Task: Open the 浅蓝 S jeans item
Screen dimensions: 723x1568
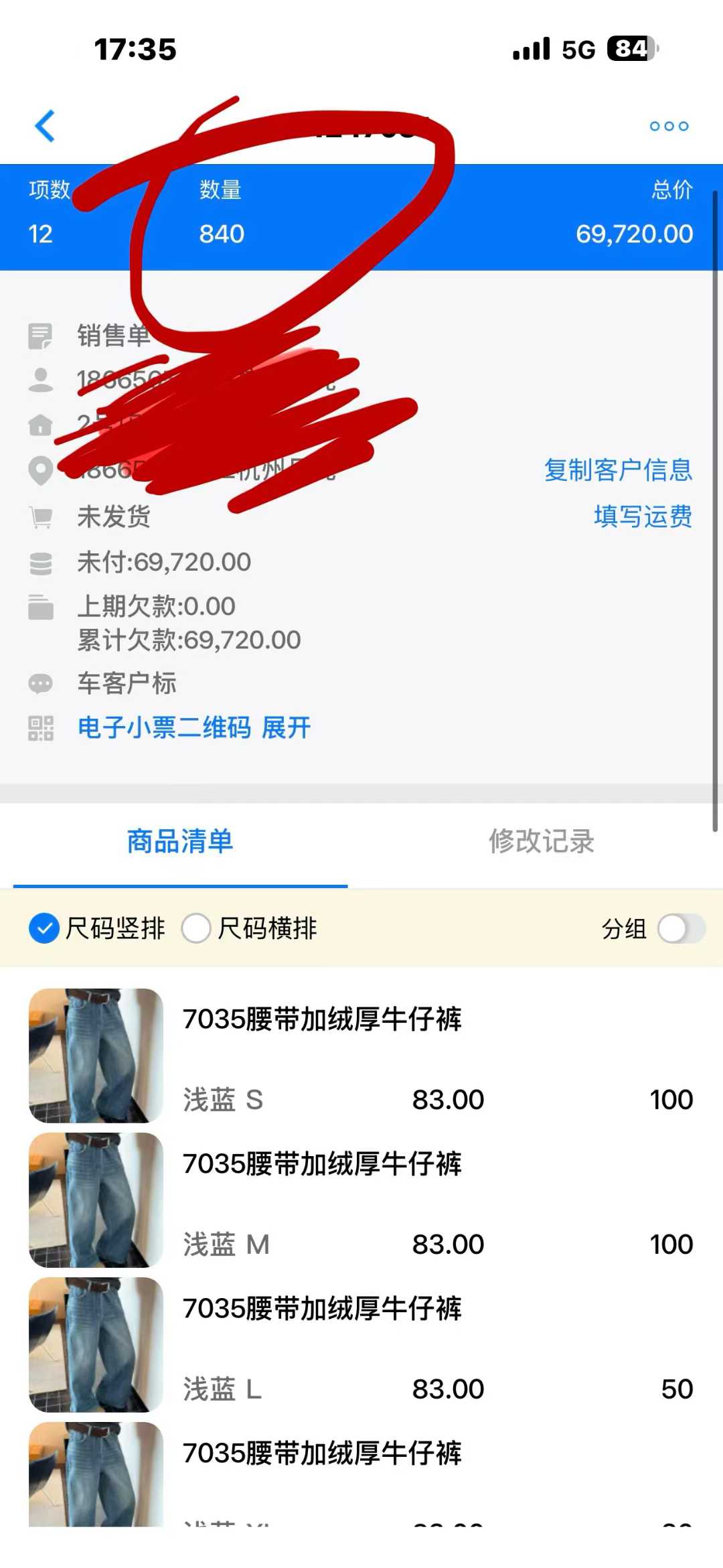Action: 361,1057
